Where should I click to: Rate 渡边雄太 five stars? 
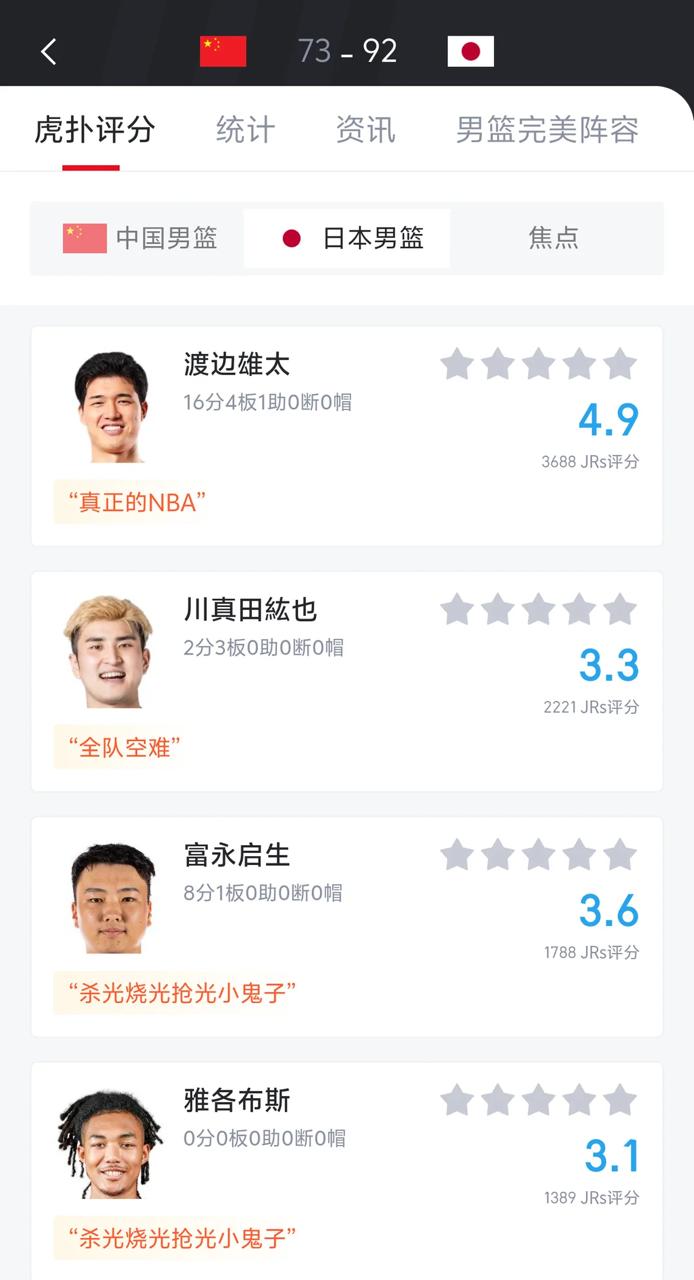[620, 364]
